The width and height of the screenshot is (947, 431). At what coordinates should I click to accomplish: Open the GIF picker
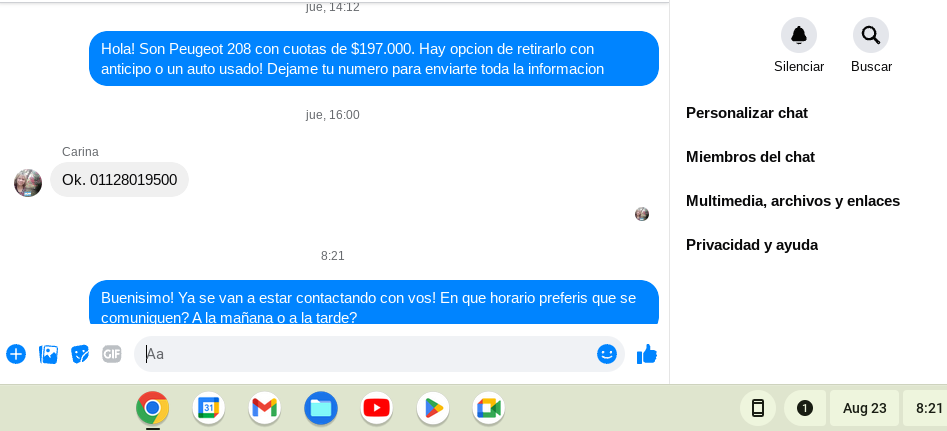111,354
